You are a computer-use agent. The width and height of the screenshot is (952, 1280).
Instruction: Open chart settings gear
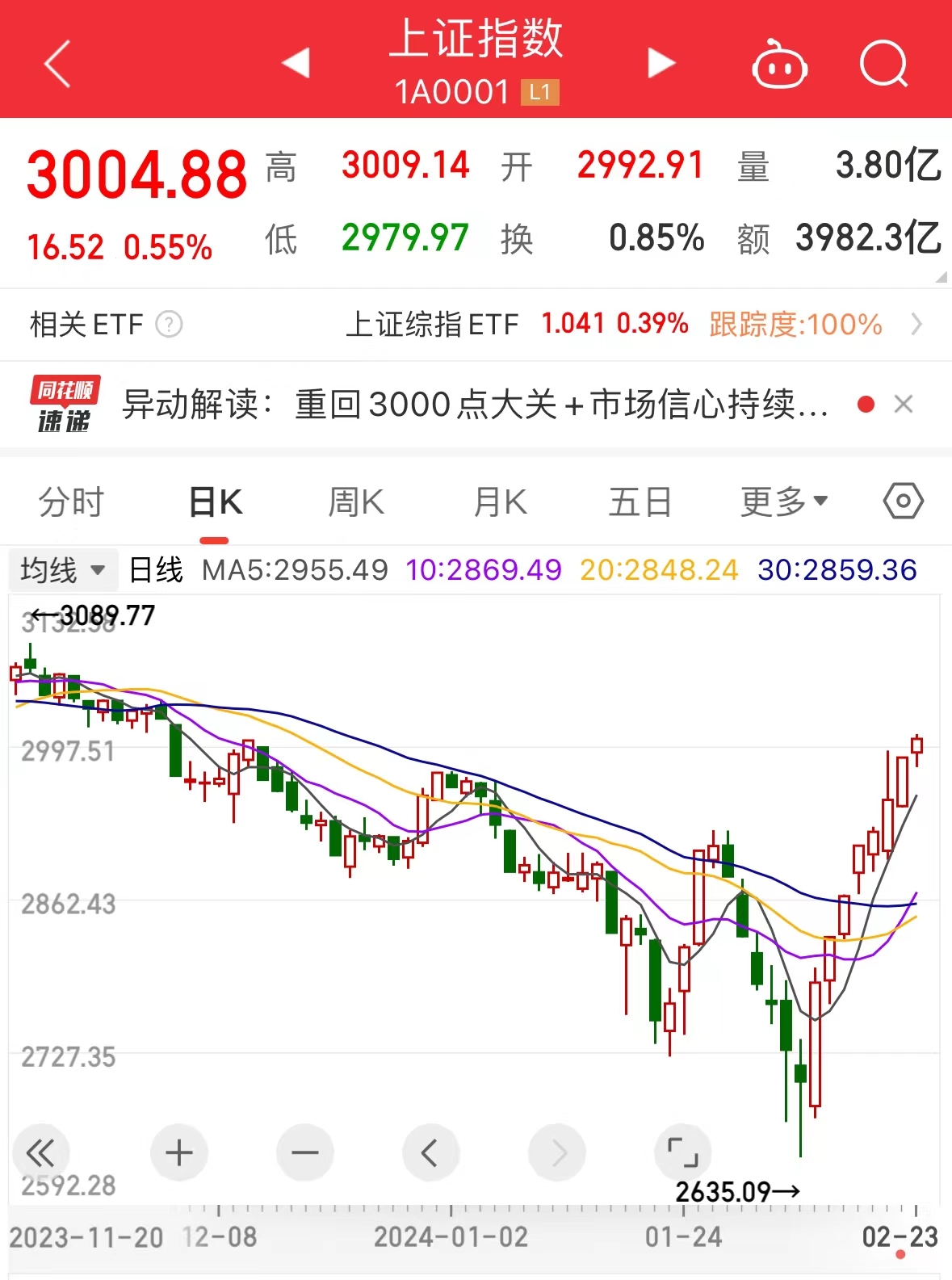(x=902, y=501)
